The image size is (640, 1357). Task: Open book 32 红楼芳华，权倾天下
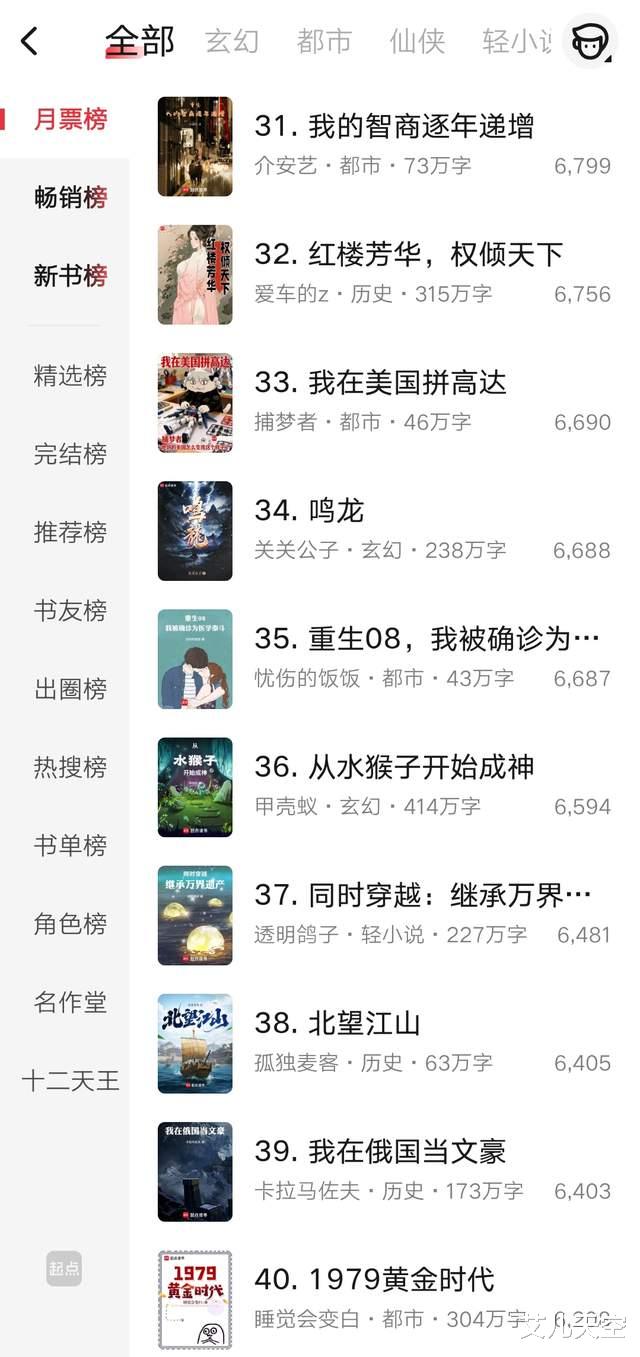[x=408, y=255]
